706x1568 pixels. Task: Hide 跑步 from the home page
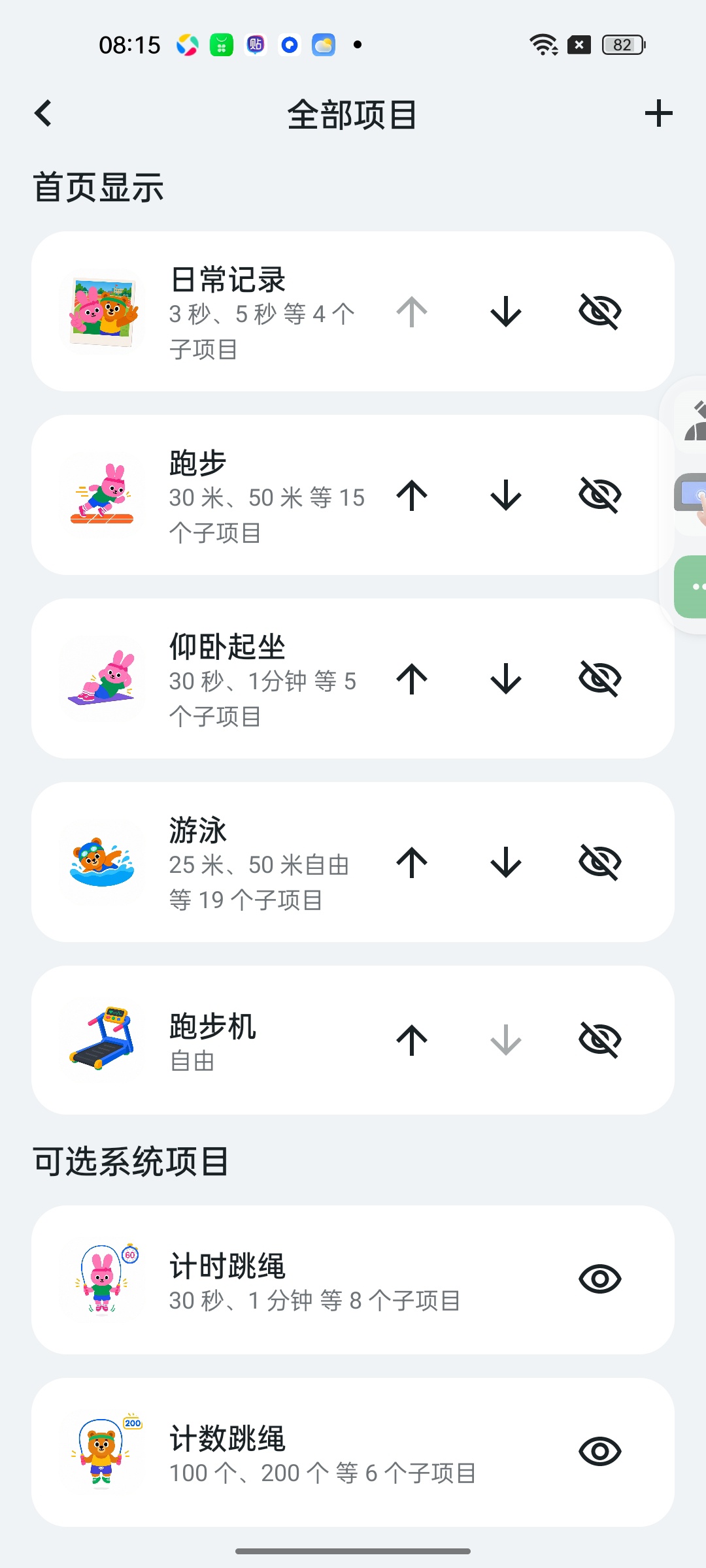pyautogui.click(x=600, y=495)
